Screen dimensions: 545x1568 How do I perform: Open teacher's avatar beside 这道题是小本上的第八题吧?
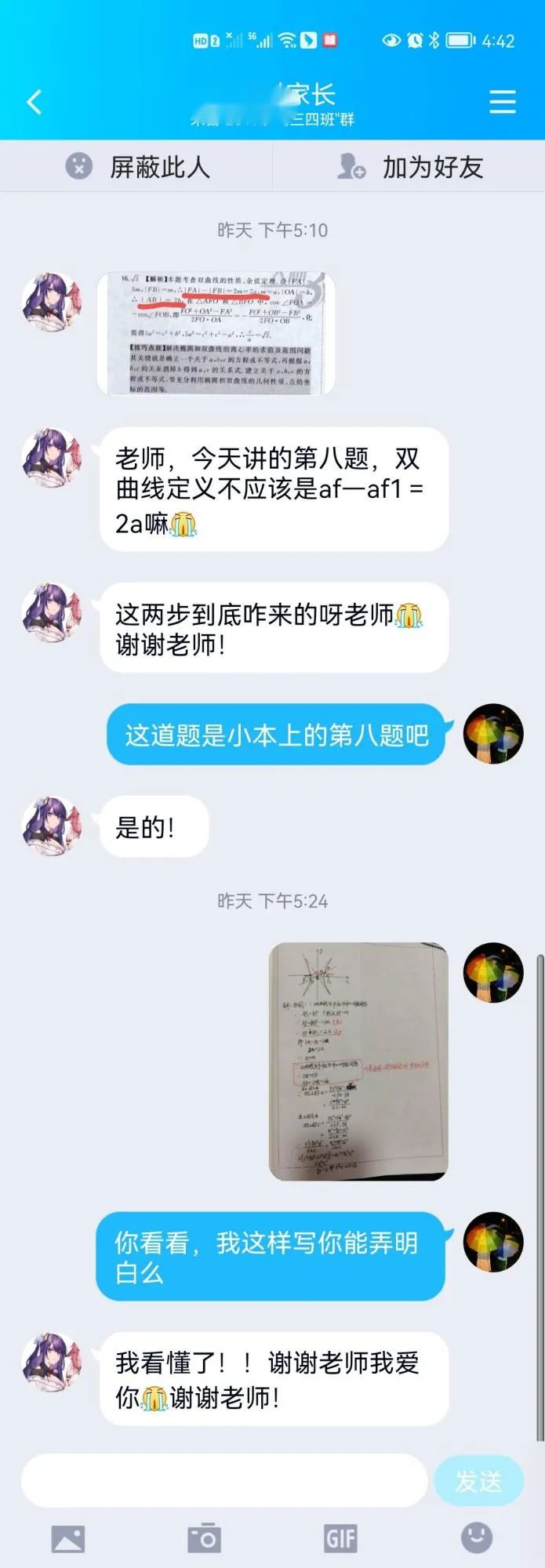pos(493,734)
